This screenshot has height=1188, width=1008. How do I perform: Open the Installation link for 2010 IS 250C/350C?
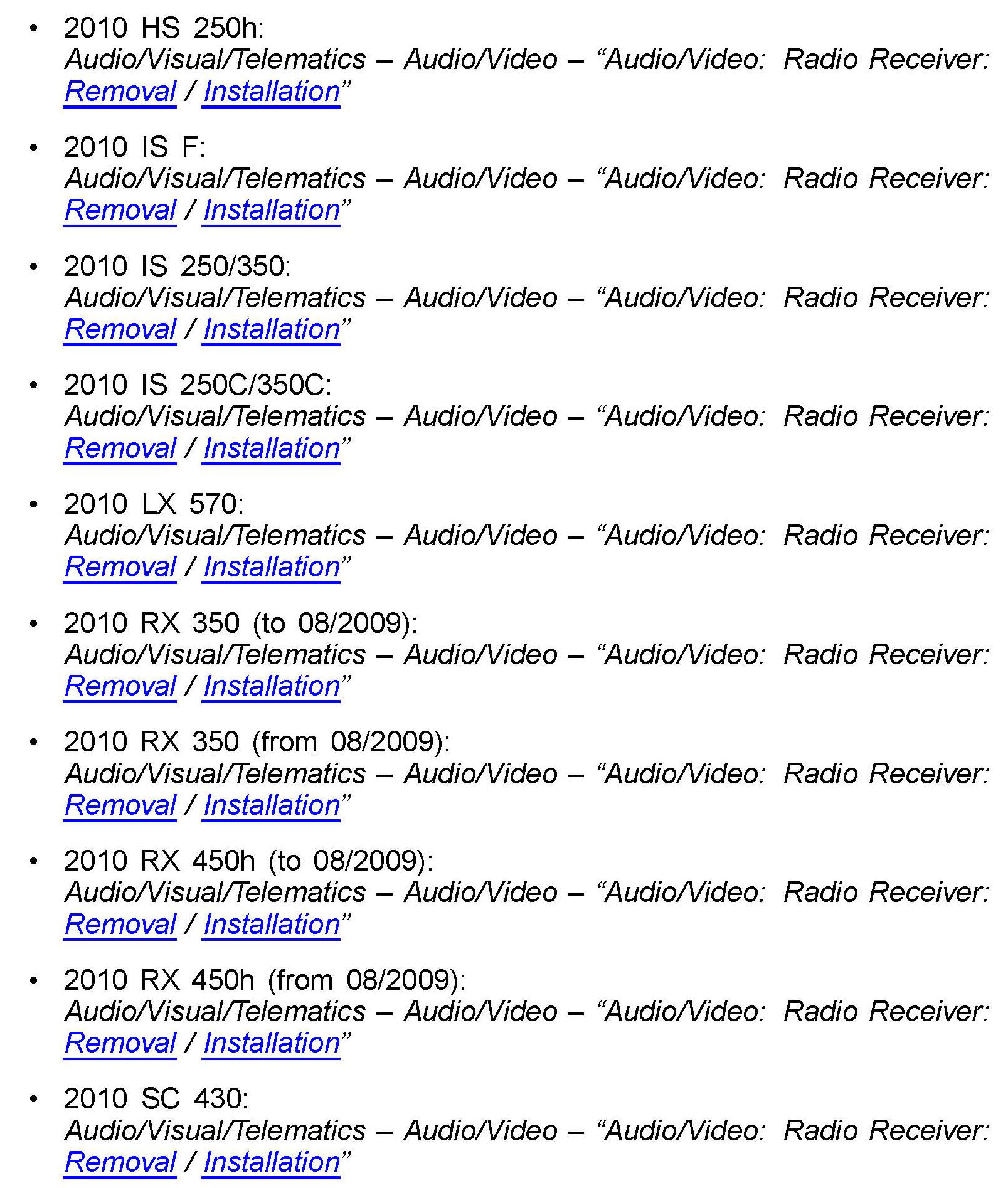[x=271, y=448]
